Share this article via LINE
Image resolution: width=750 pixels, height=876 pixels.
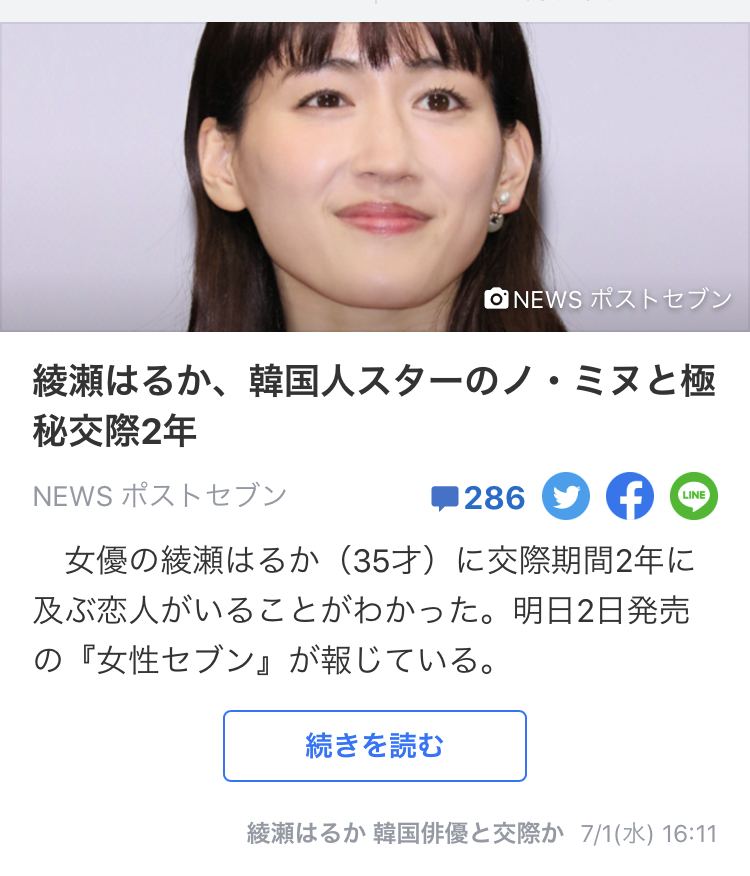coord(694,497)
